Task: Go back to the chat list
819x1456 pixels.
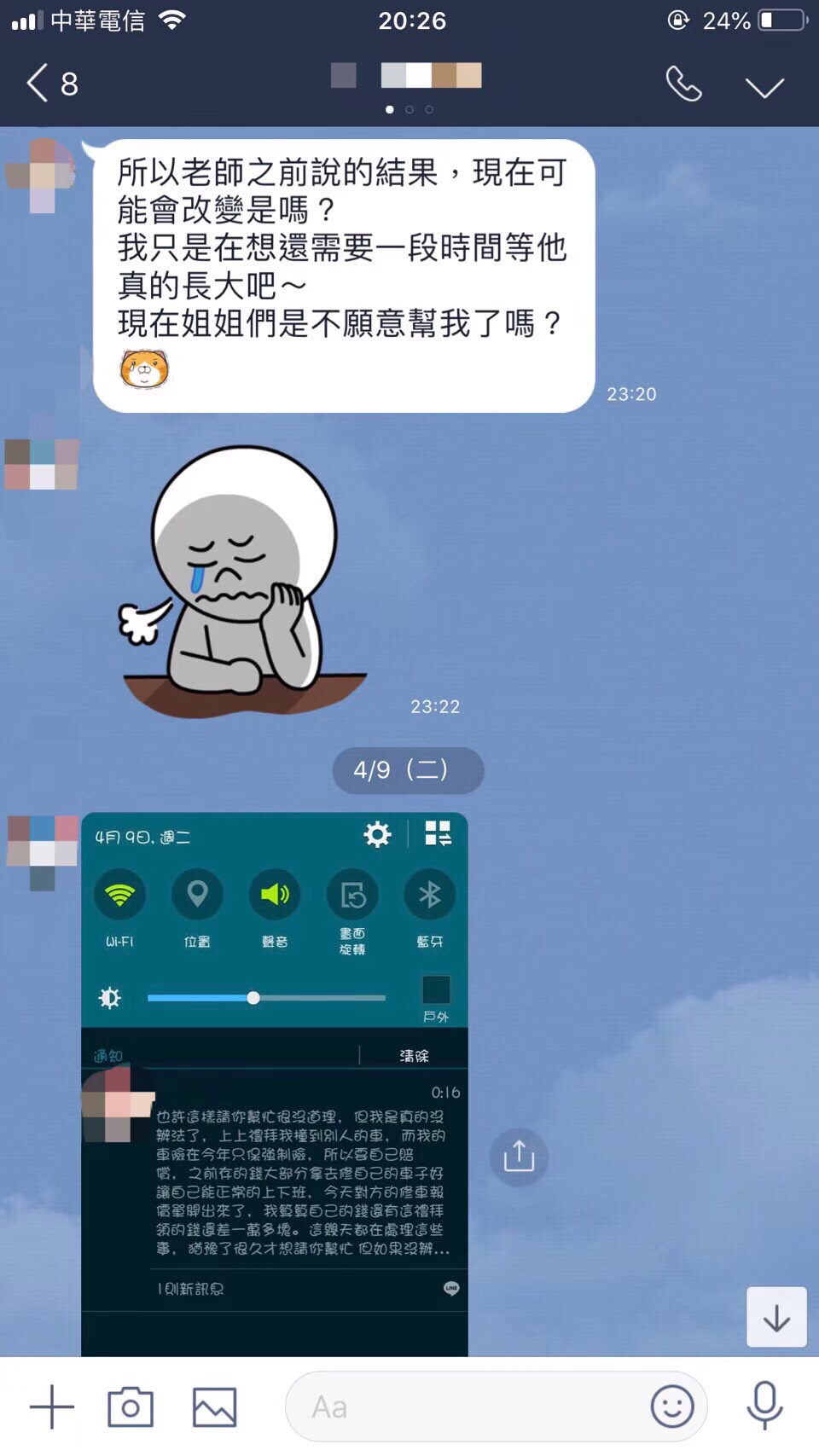Action: click(49, 84)
